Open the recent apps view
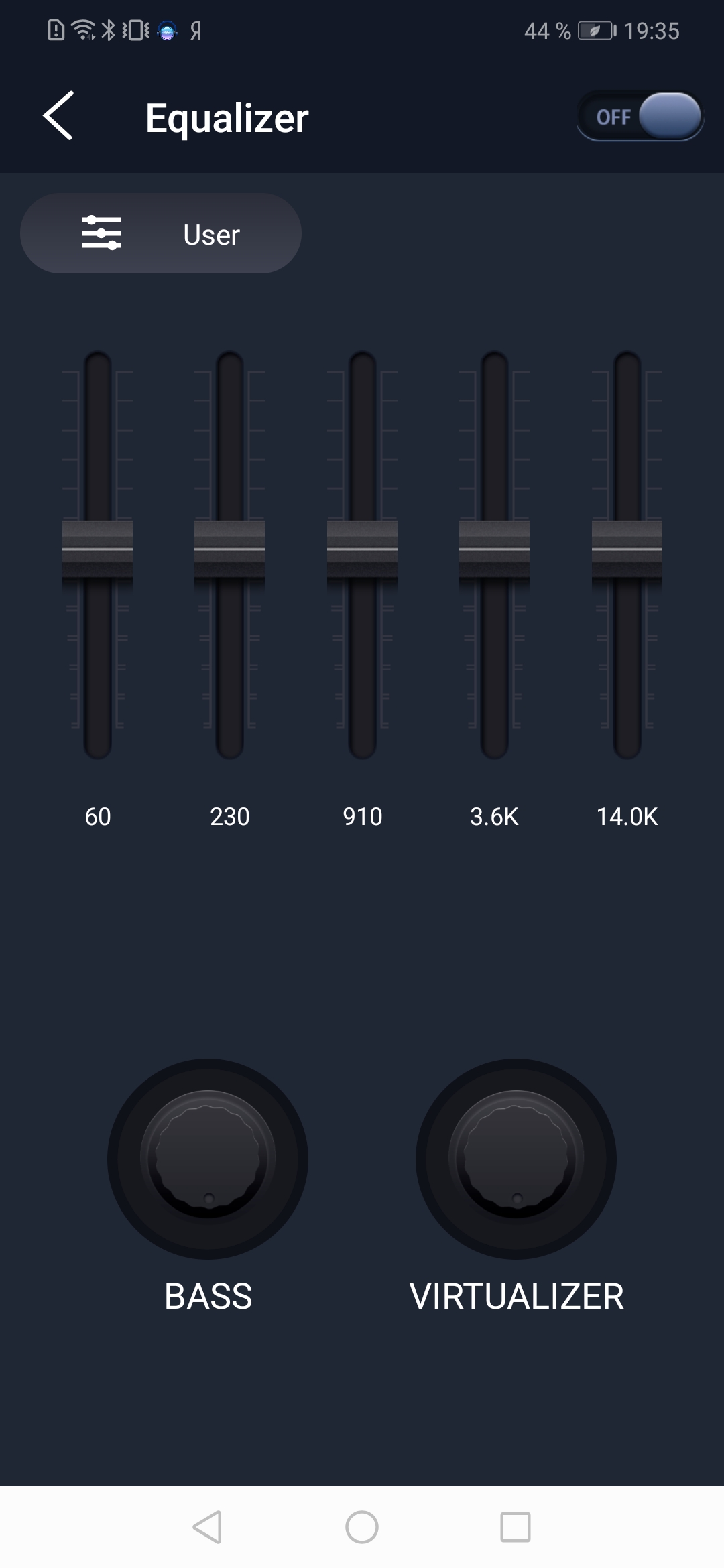 516,1527
